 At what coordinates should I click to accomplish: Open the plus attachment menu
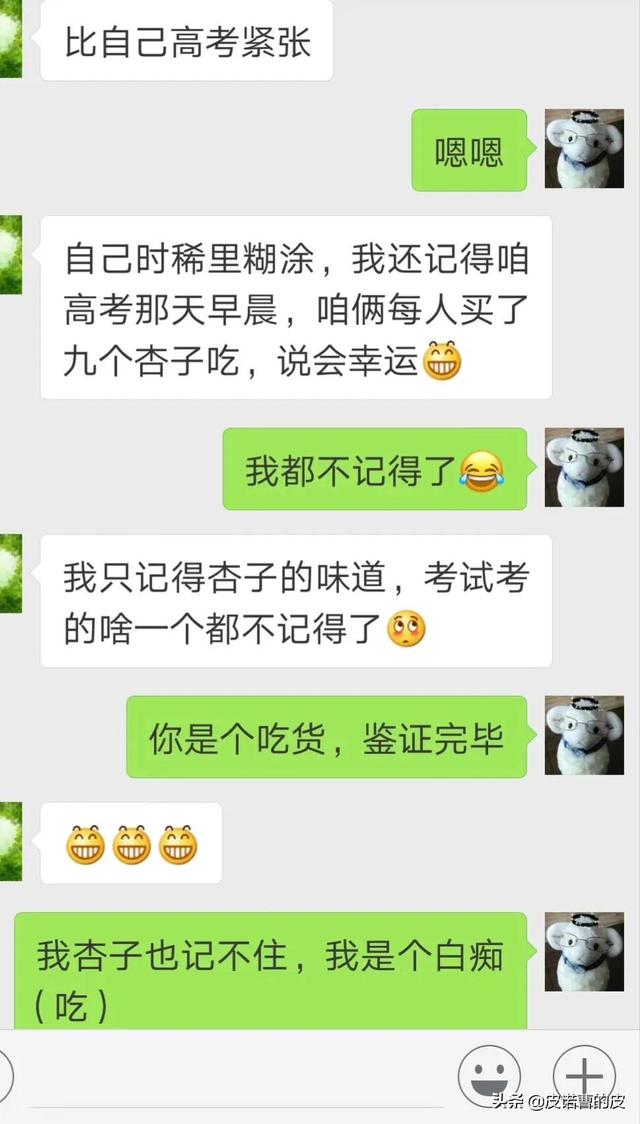(584, 1075)
